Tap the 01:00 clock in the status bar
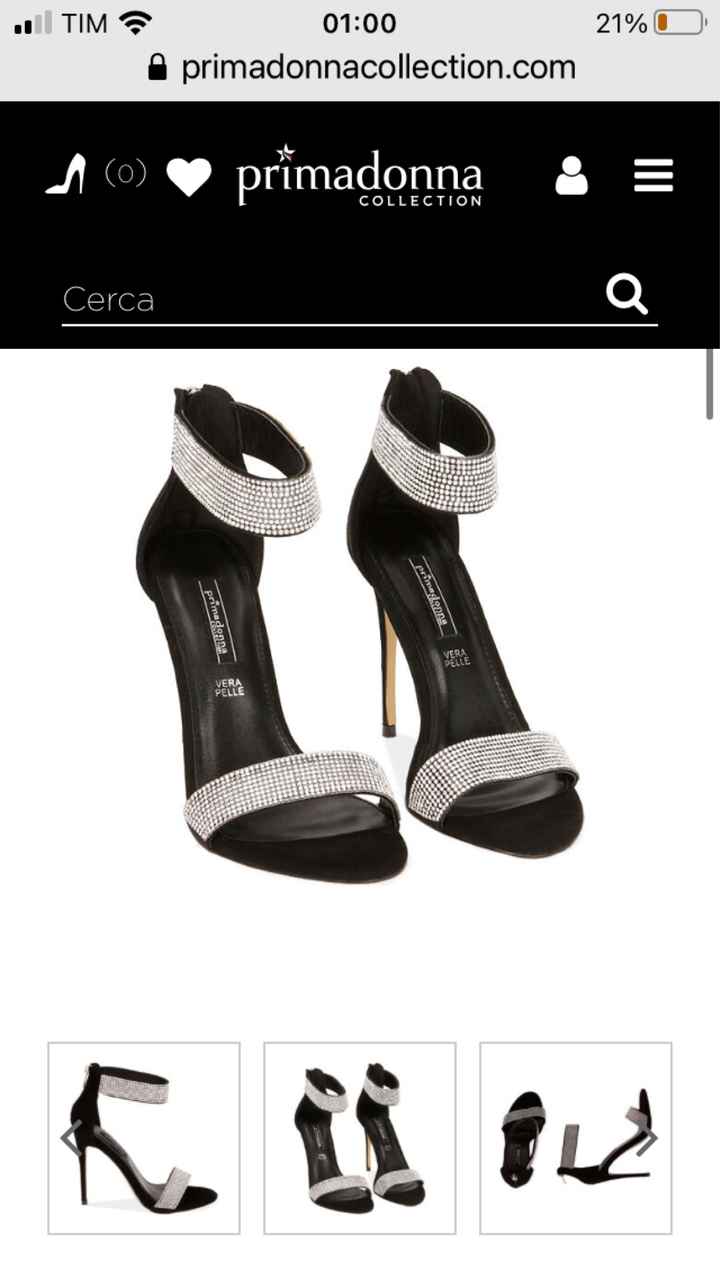 [x=359, y=21]
